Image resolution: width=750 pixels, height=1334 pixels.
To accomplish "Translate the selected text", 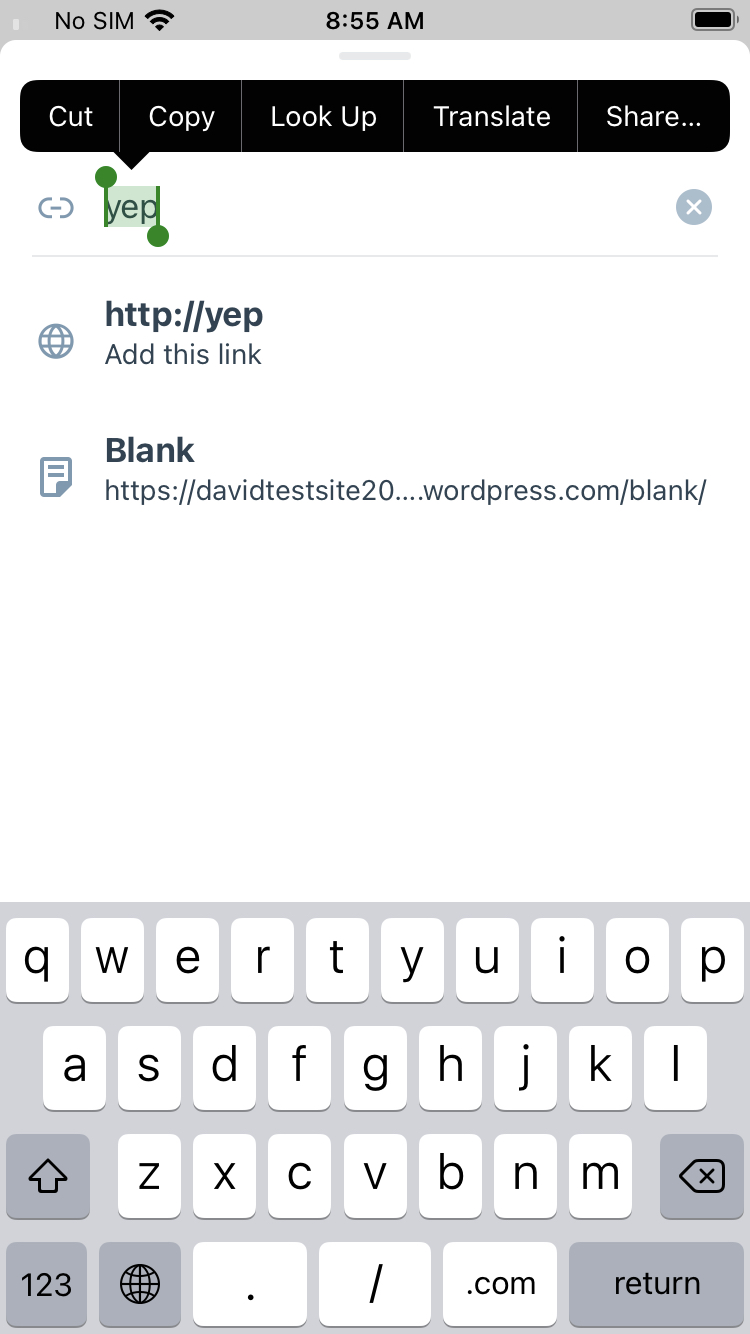I will click(x=491, y=116).
